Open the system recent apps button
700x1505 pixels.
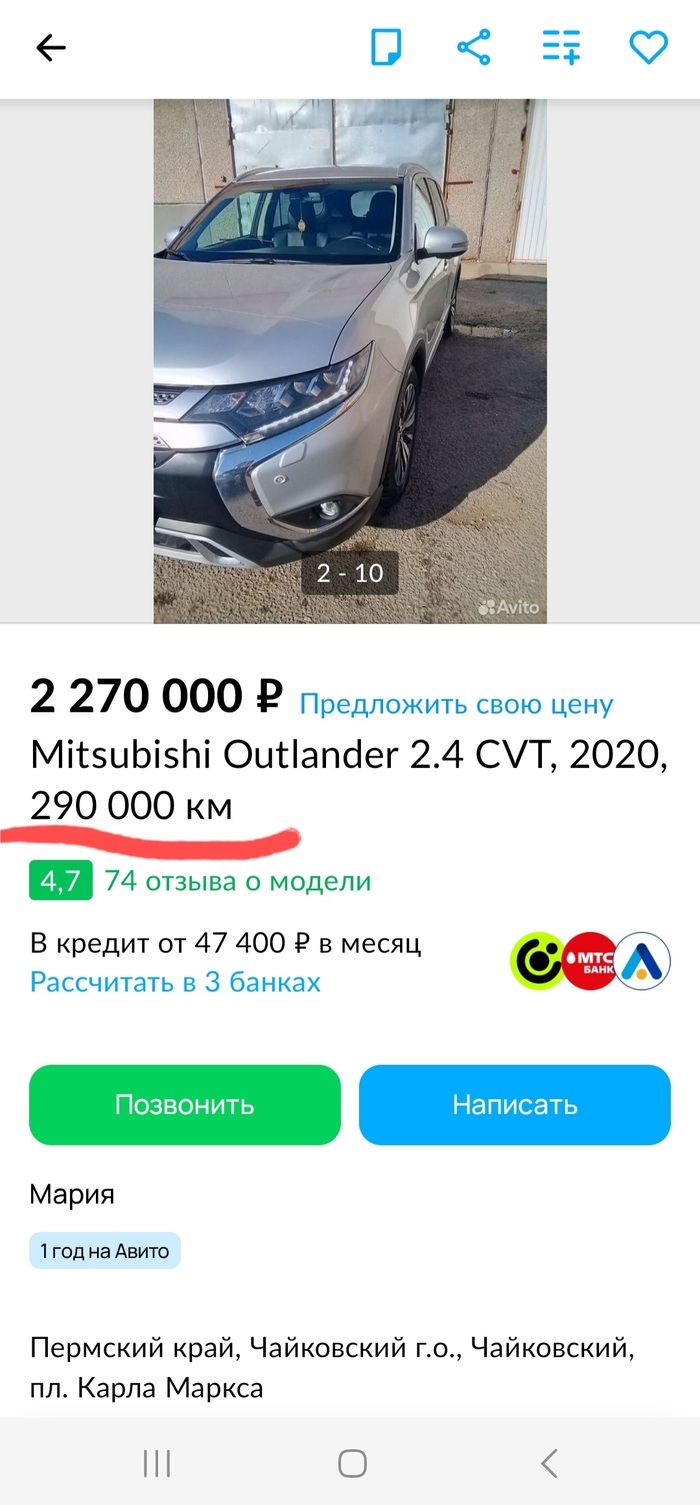tap(156, 1463)
